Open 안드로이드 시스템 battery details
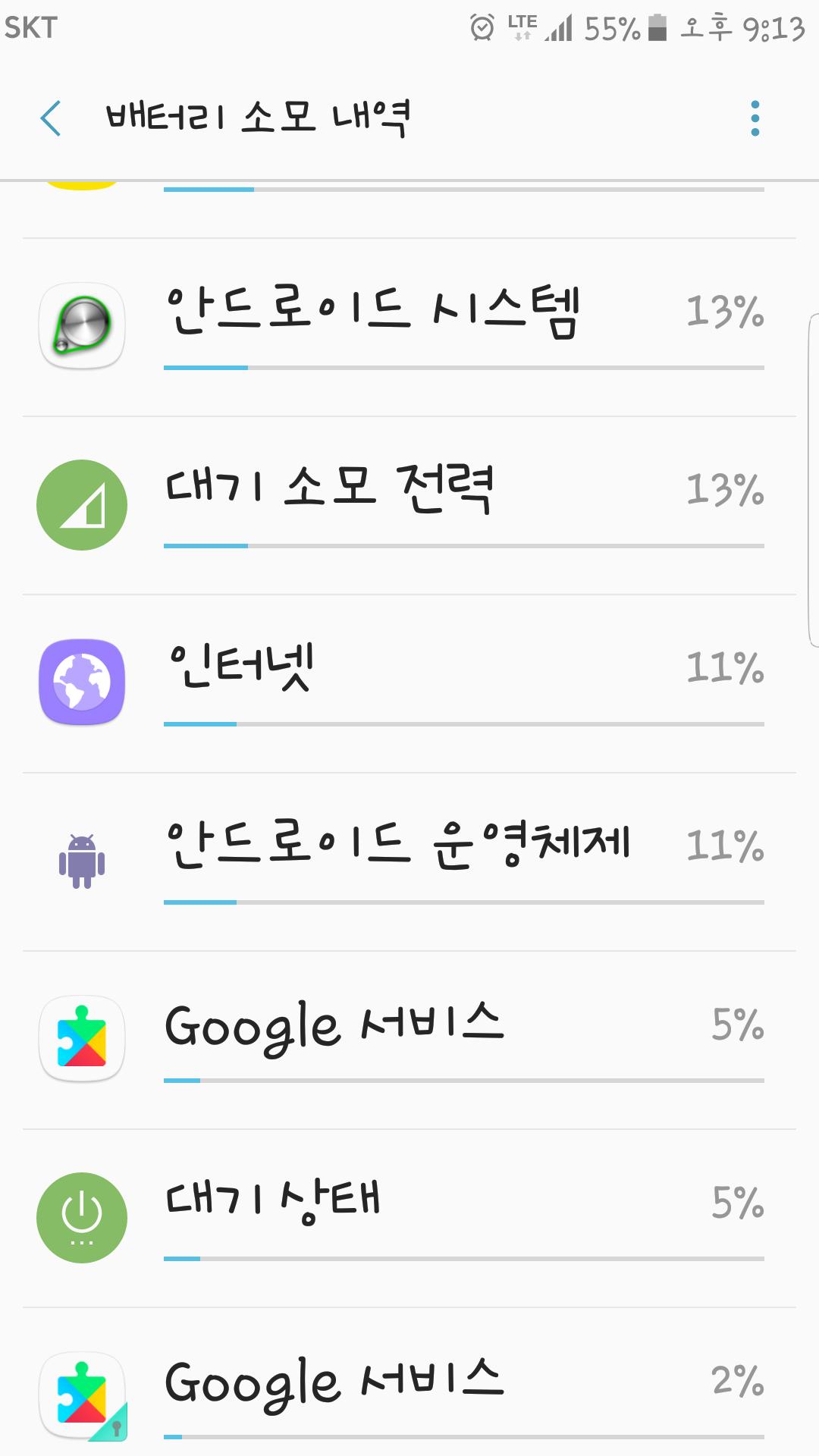Screen dimensions: 819x1456 (409, 326)
